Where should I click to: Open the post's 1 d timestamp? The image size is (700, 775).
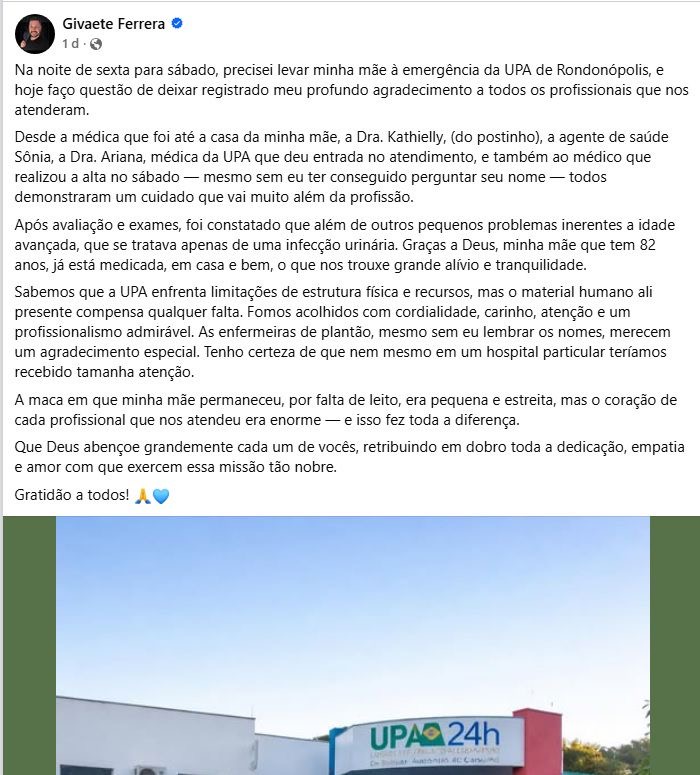coord(69,44)
